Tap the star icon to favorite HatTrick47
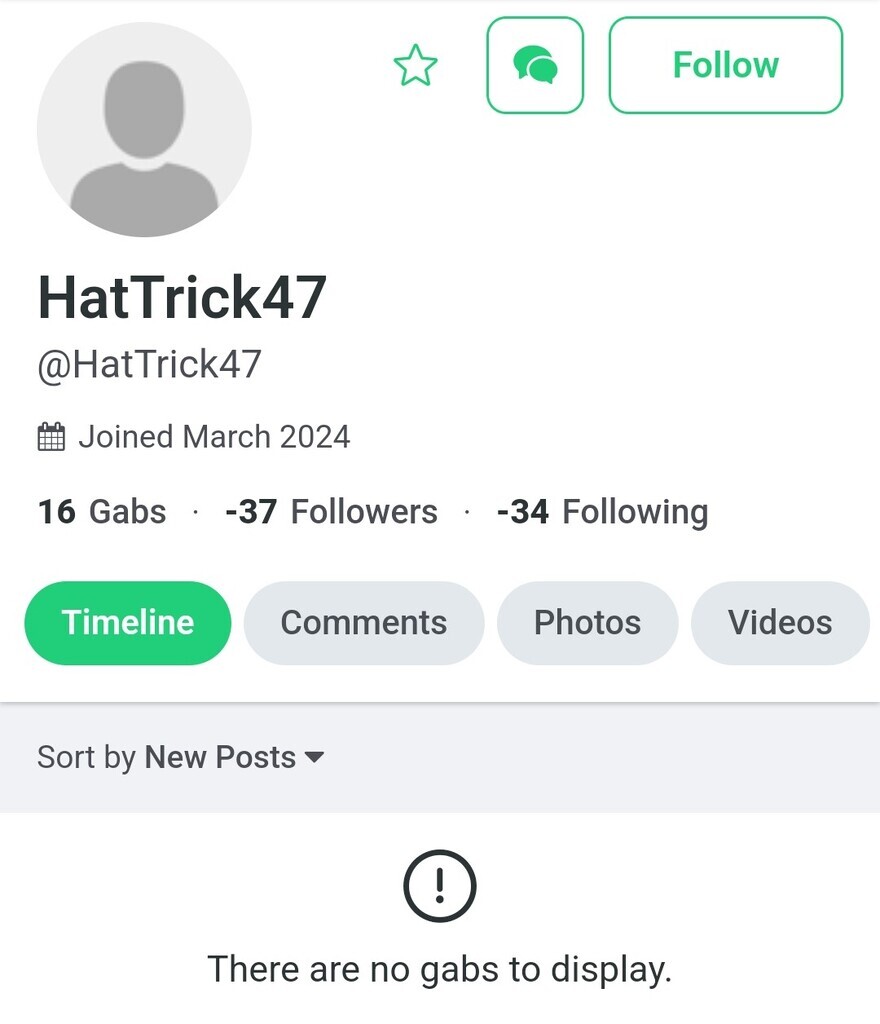 (x=415, y=66)
